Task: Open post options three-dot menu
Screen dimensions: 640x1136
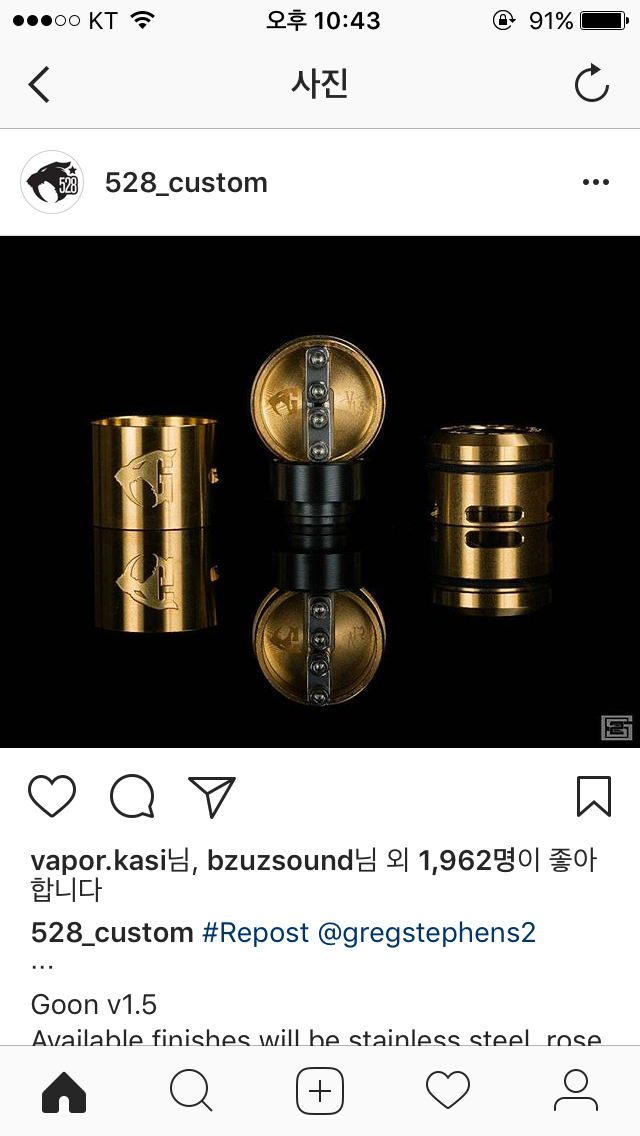Action: pos(595,182)
